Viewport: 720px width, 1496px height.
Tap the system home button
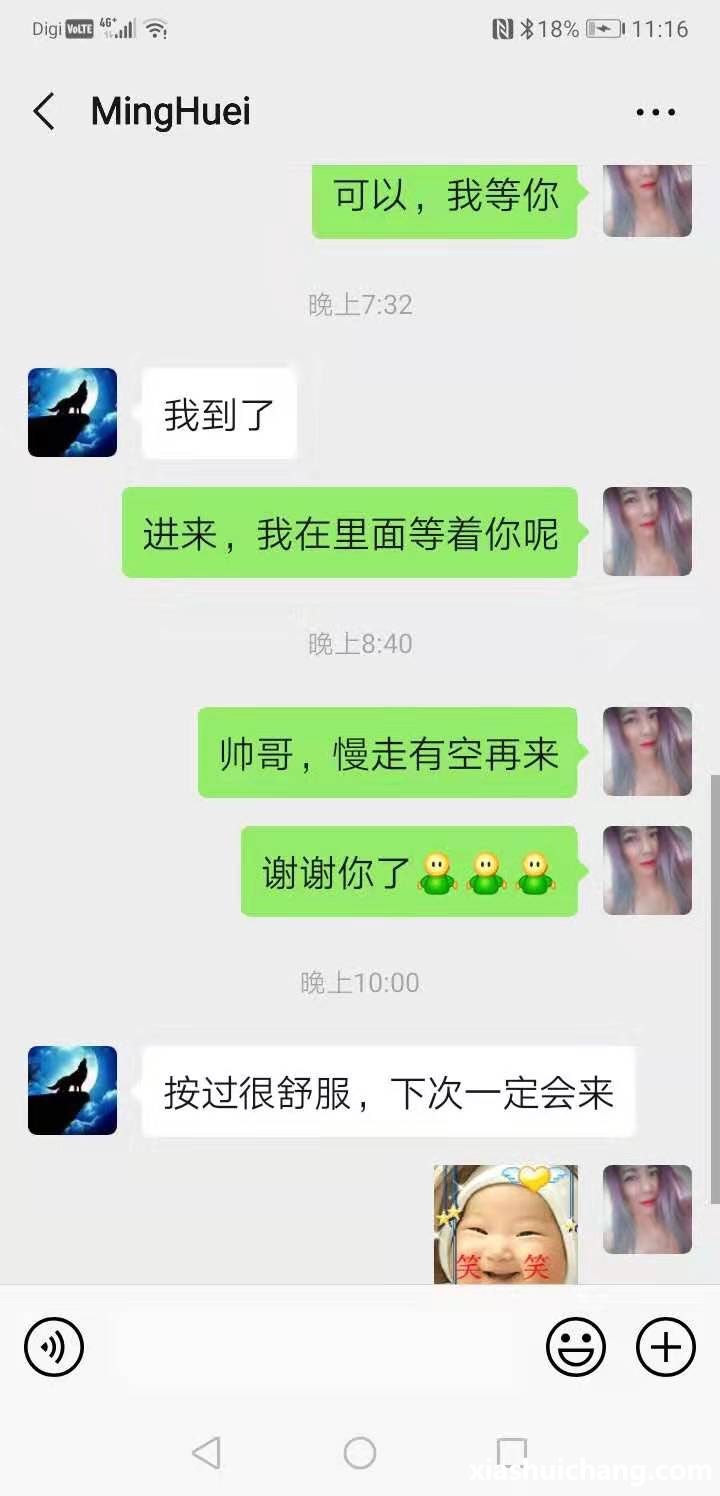360,1452
